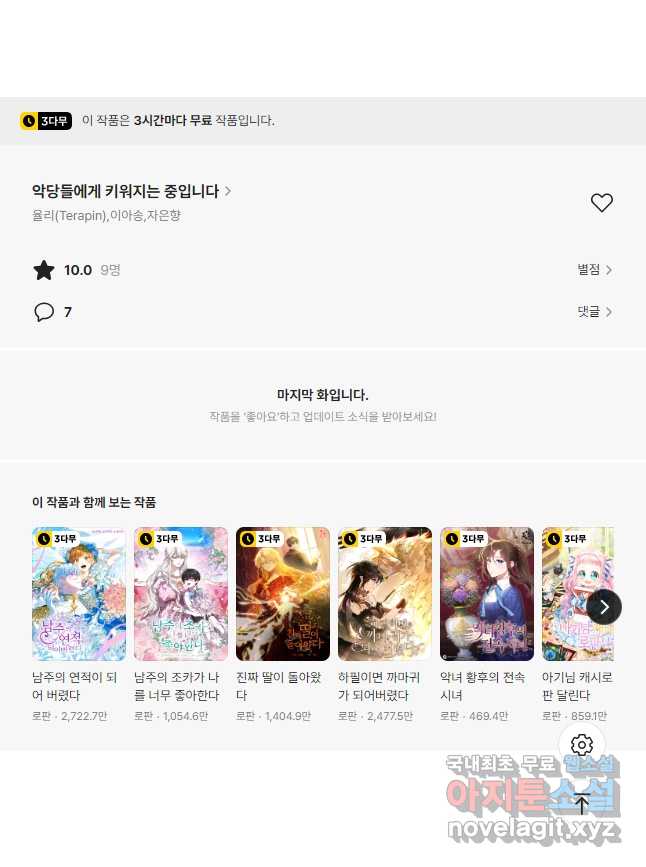Open 진짜 딸이 돌아왔다

pos(283,594)
